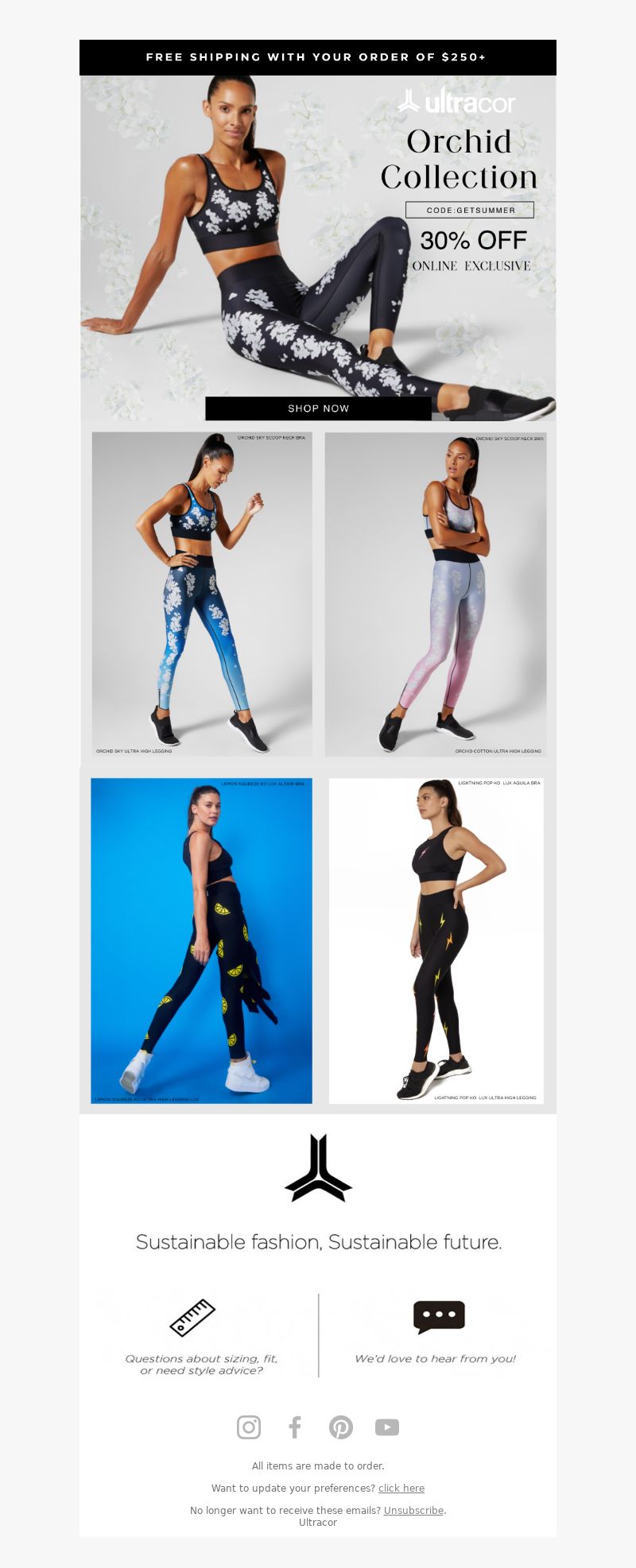This screenshot has height=1568, width=636.
Task: Visit Ultracor's Facebook page
Action: [295, 1427]
